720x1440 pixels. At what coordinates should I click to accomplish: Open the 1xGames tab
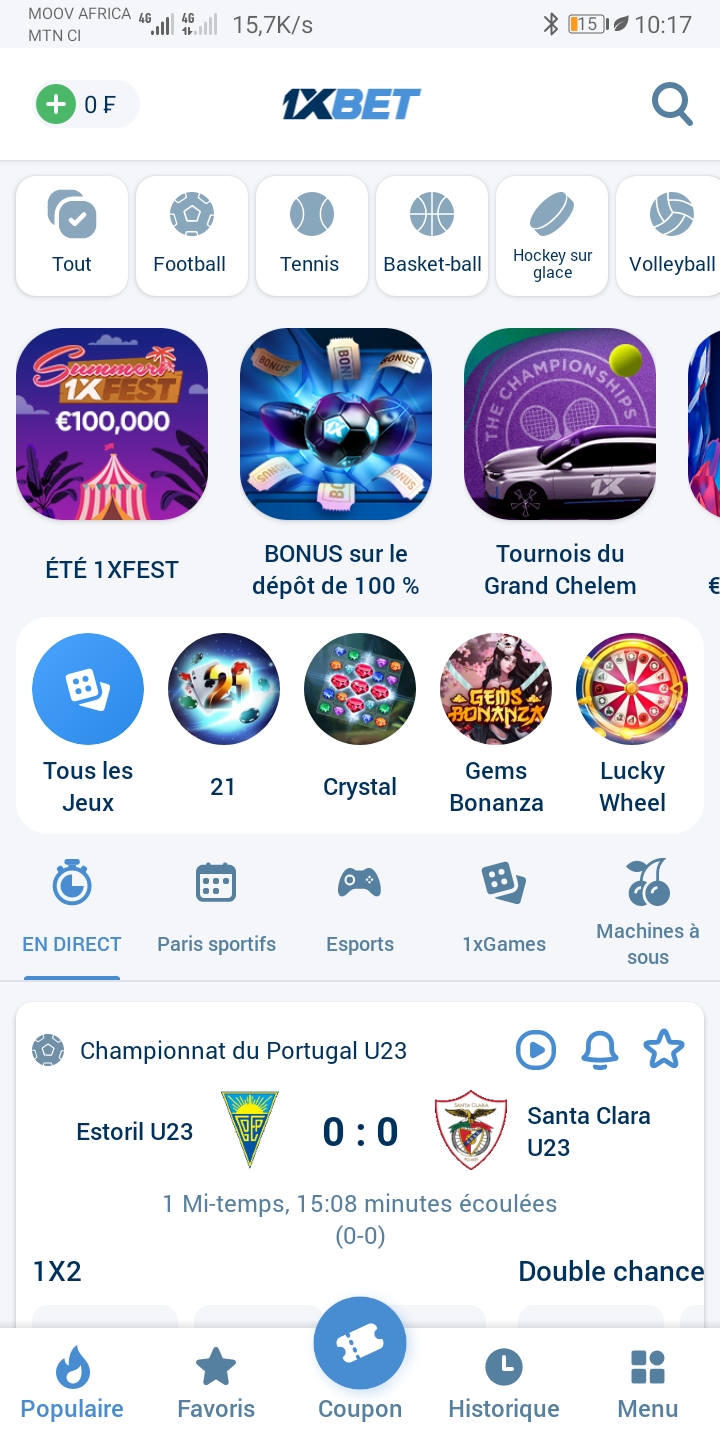(x=504, y=908)
